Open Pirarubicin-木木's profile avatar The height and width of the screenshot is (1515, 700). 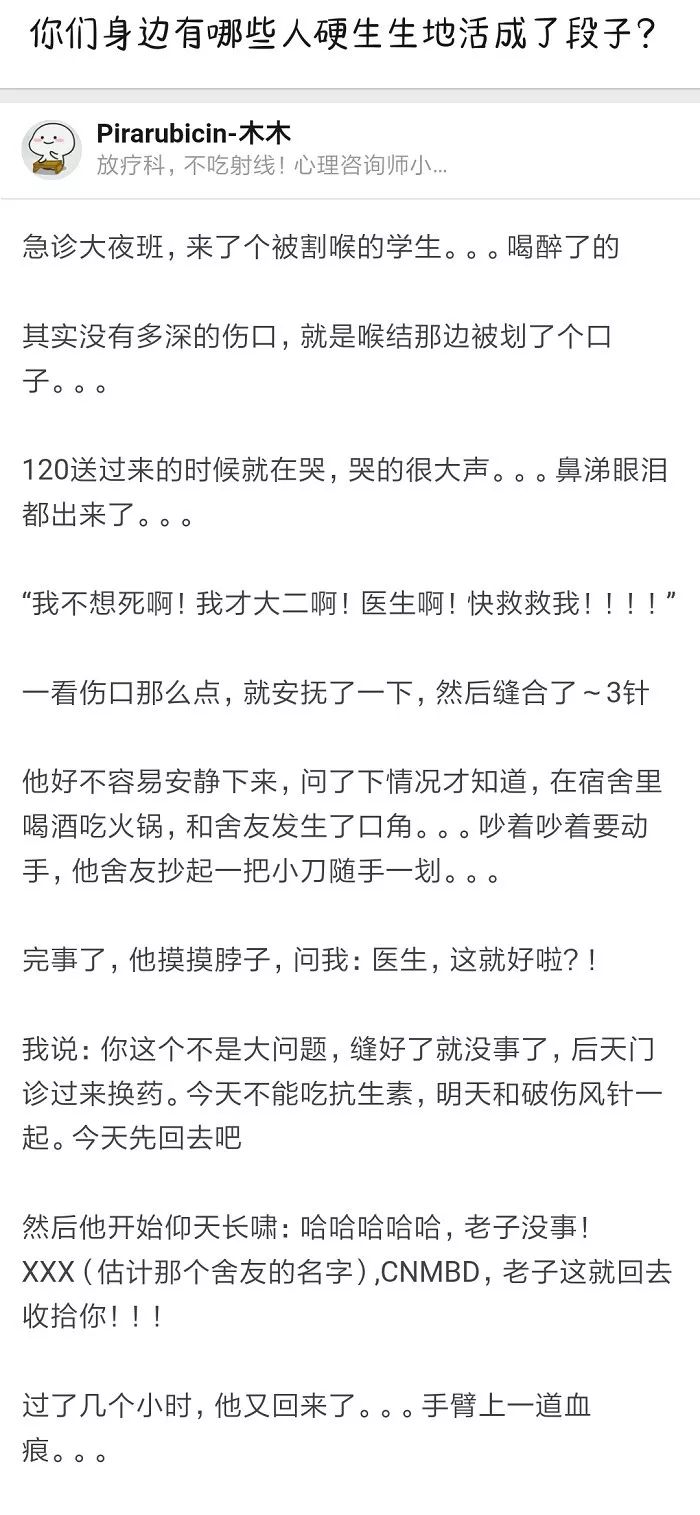pyautogui.click(x=51, y=150)
